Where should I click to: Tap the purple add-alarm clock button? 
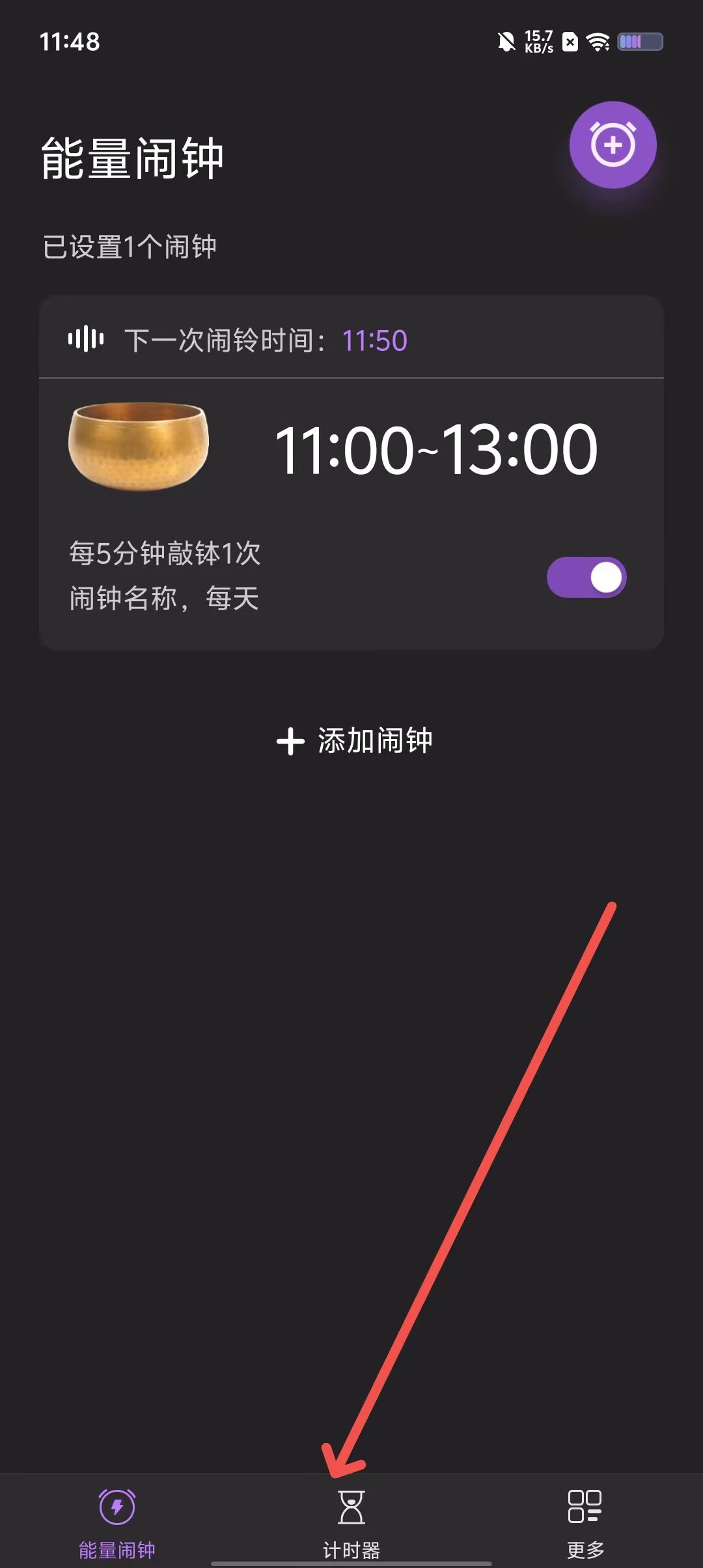[613, 145]
